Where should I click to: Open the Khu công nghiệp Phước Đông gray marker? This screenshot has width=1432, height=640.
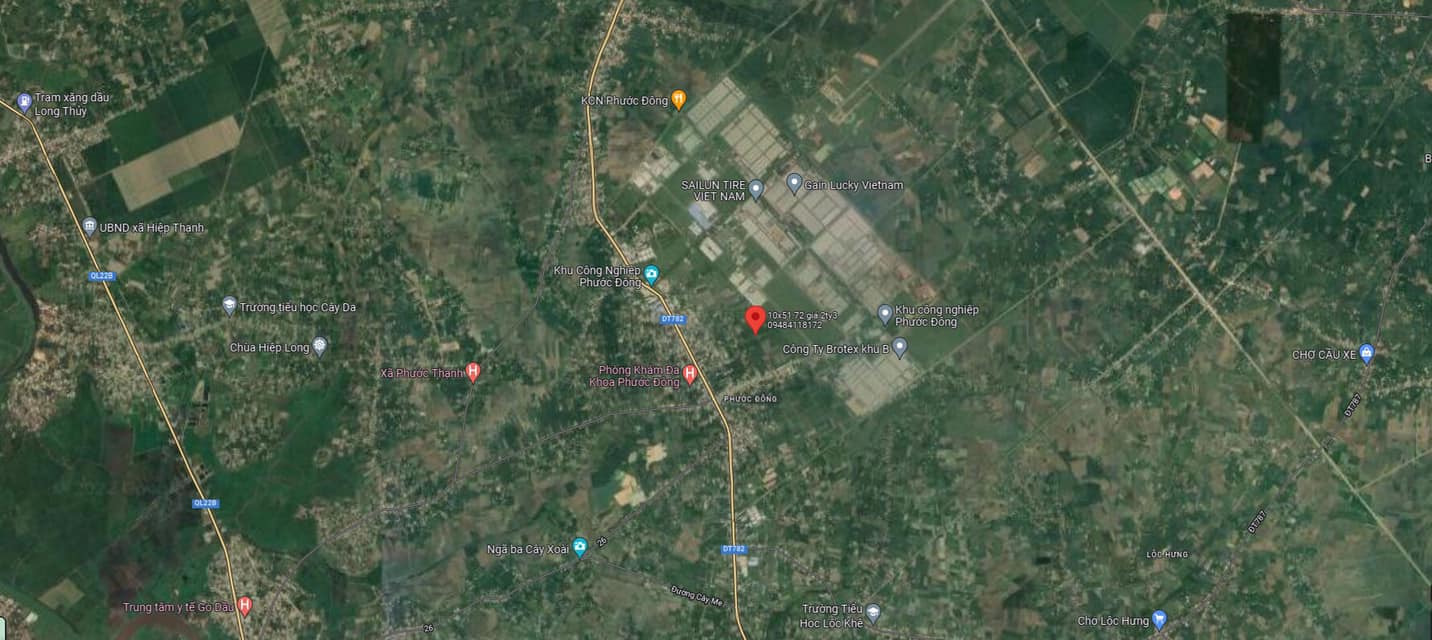[885, 314]
